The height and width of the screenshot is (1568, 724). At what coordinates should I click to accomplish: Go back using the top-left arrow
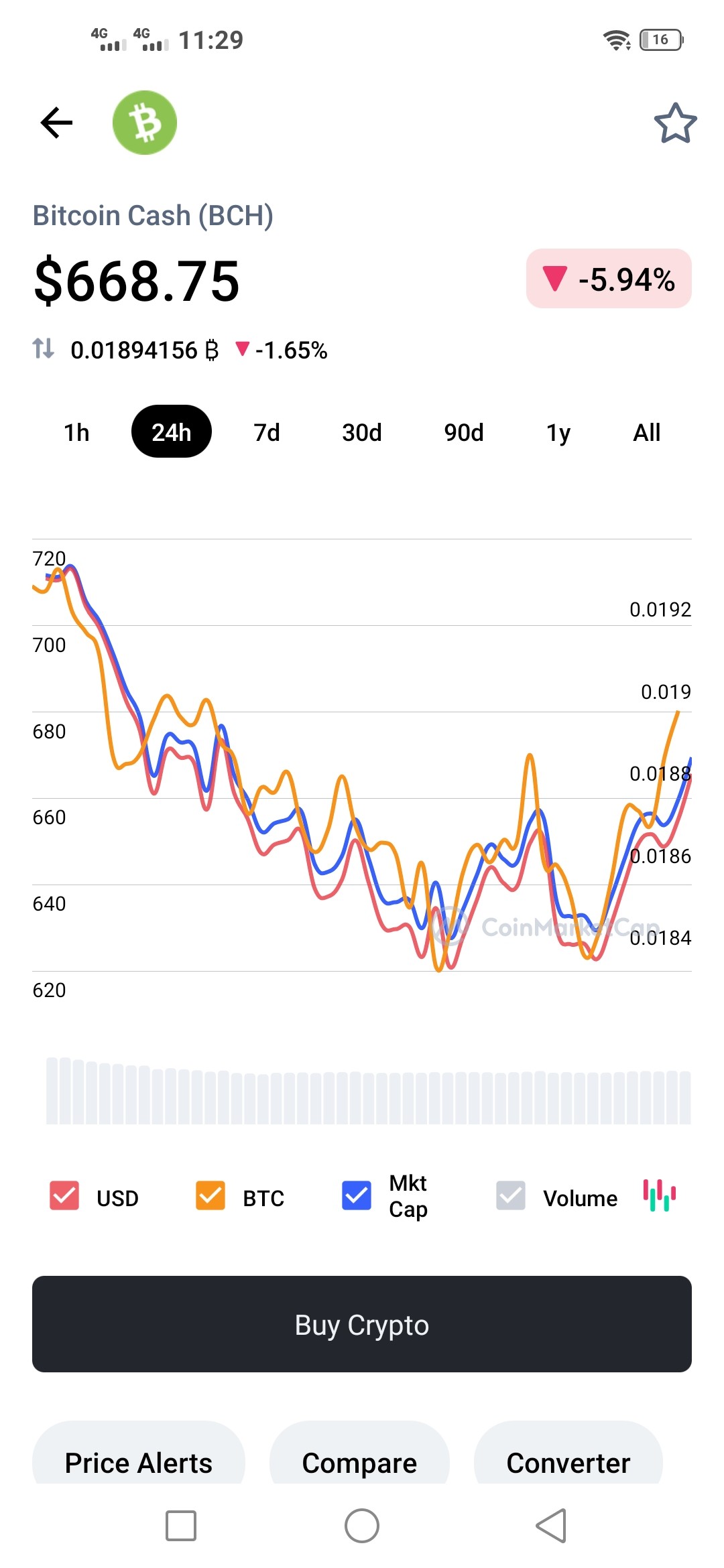56,123
